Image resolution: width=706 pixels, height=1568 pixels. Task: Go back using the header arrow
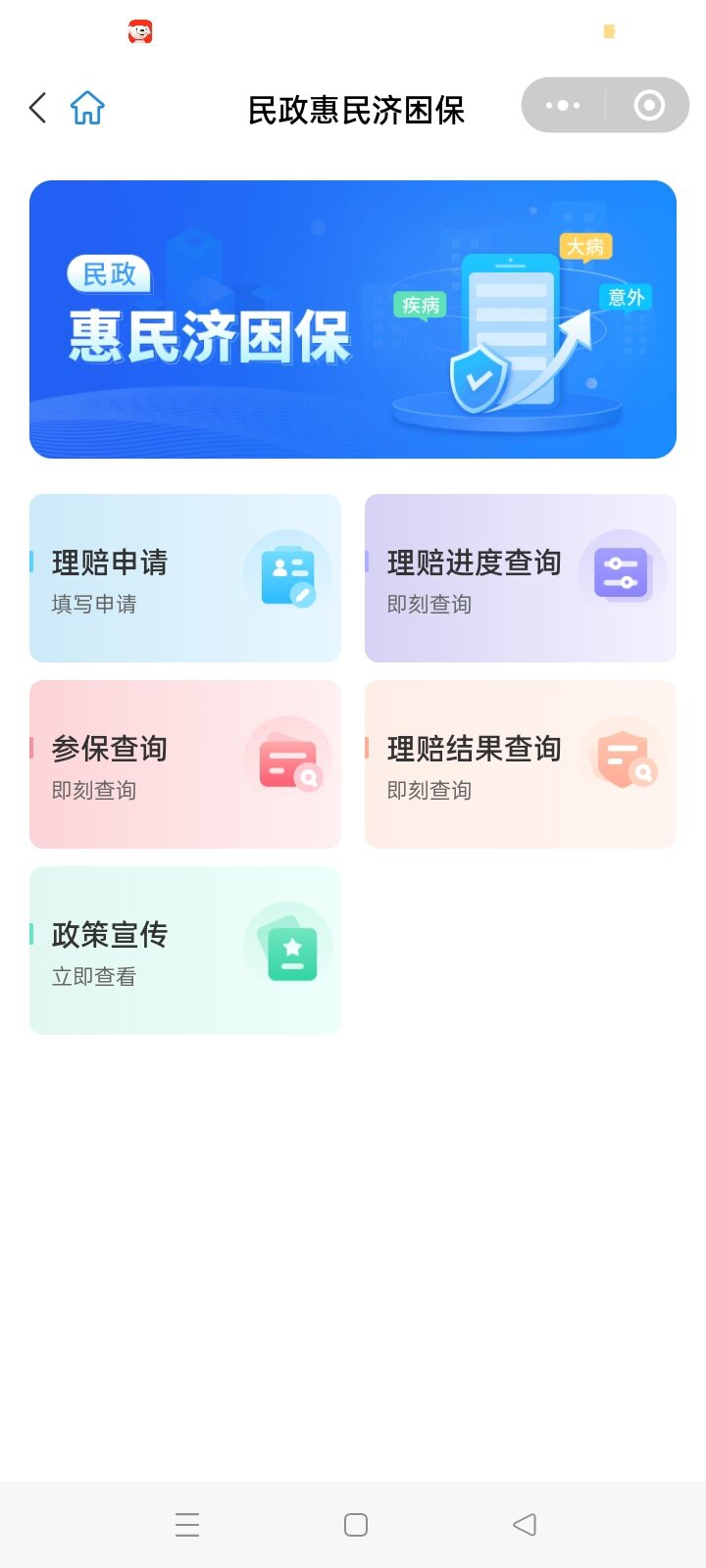(x=38, y=108)
